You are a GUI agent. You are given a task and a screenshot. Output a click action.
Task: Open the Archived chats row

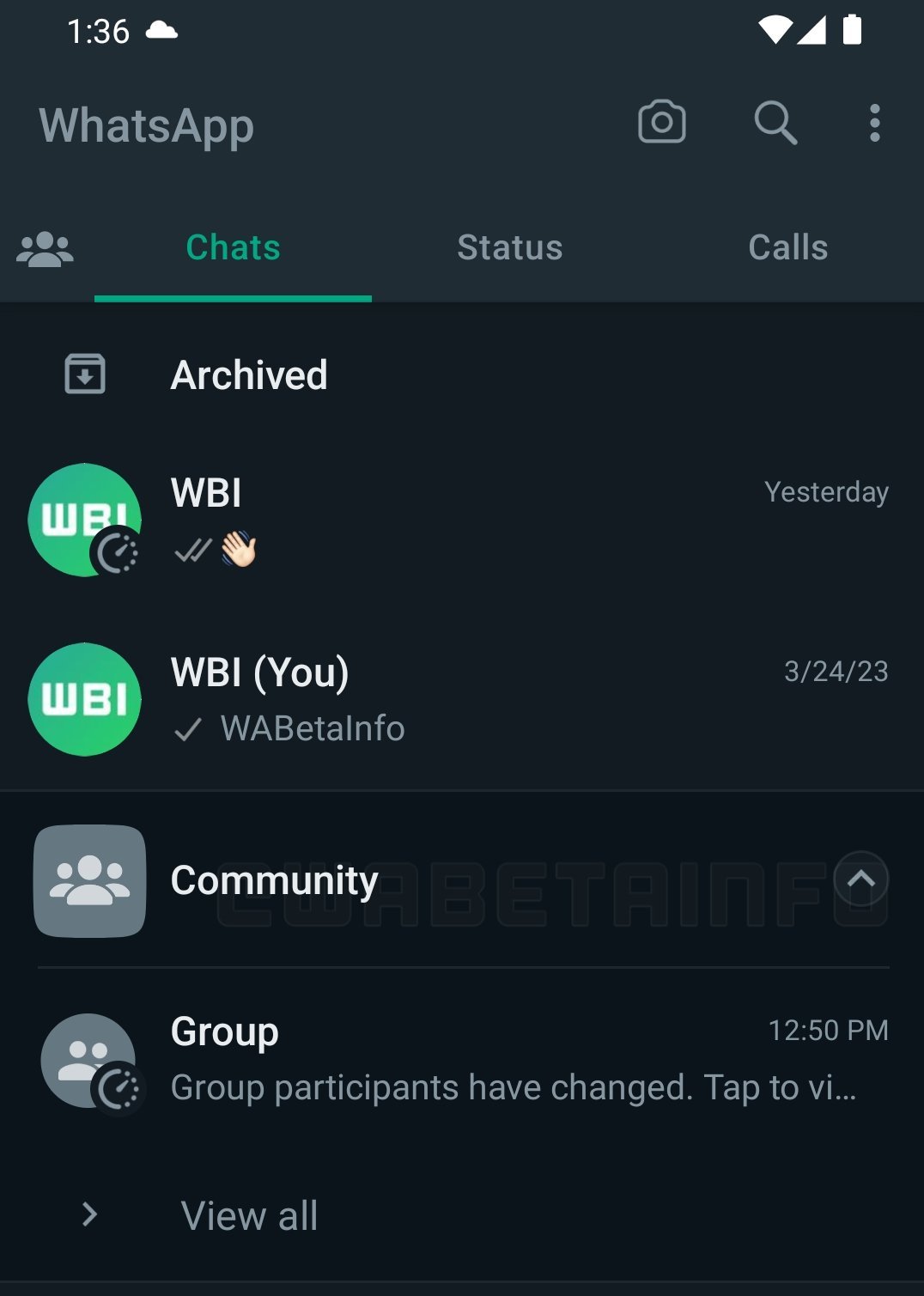[x=249, y=375]
